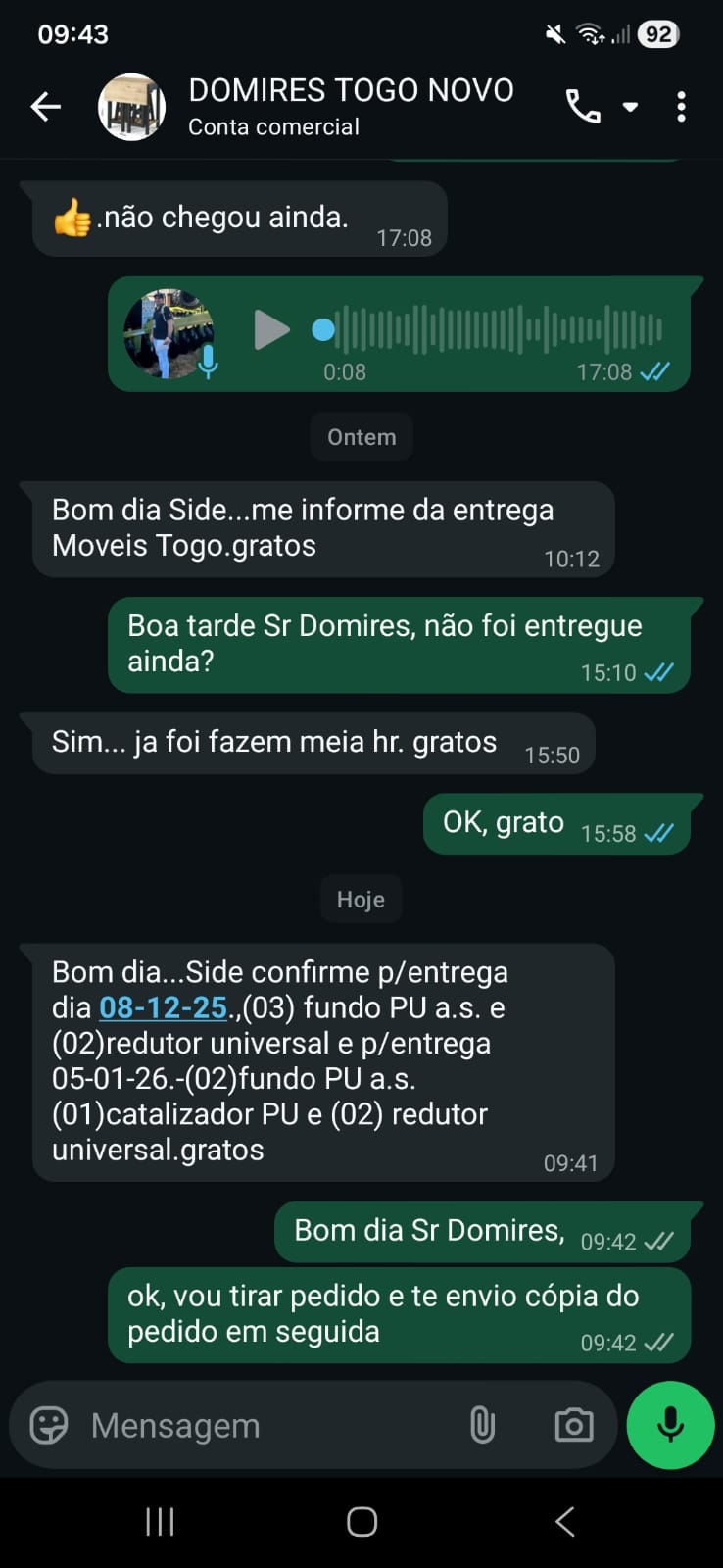The height and width of the screenshot is (1568, 723).
Task: Tap the 08-12-25 date link
Action: tap(164, 1007)
